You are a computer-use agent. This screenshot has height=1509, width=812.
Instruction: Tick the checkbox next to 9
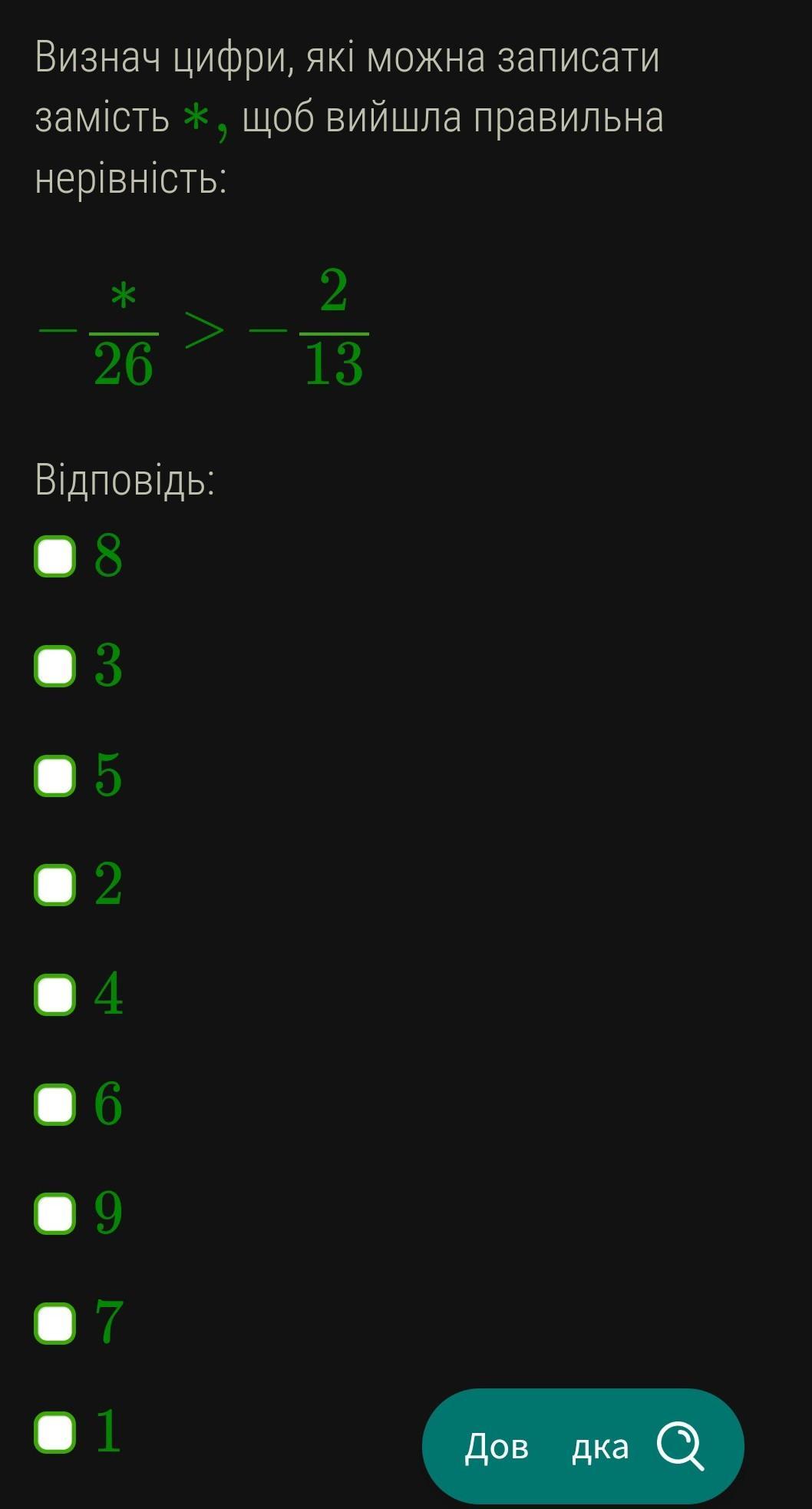[55, 1213]
